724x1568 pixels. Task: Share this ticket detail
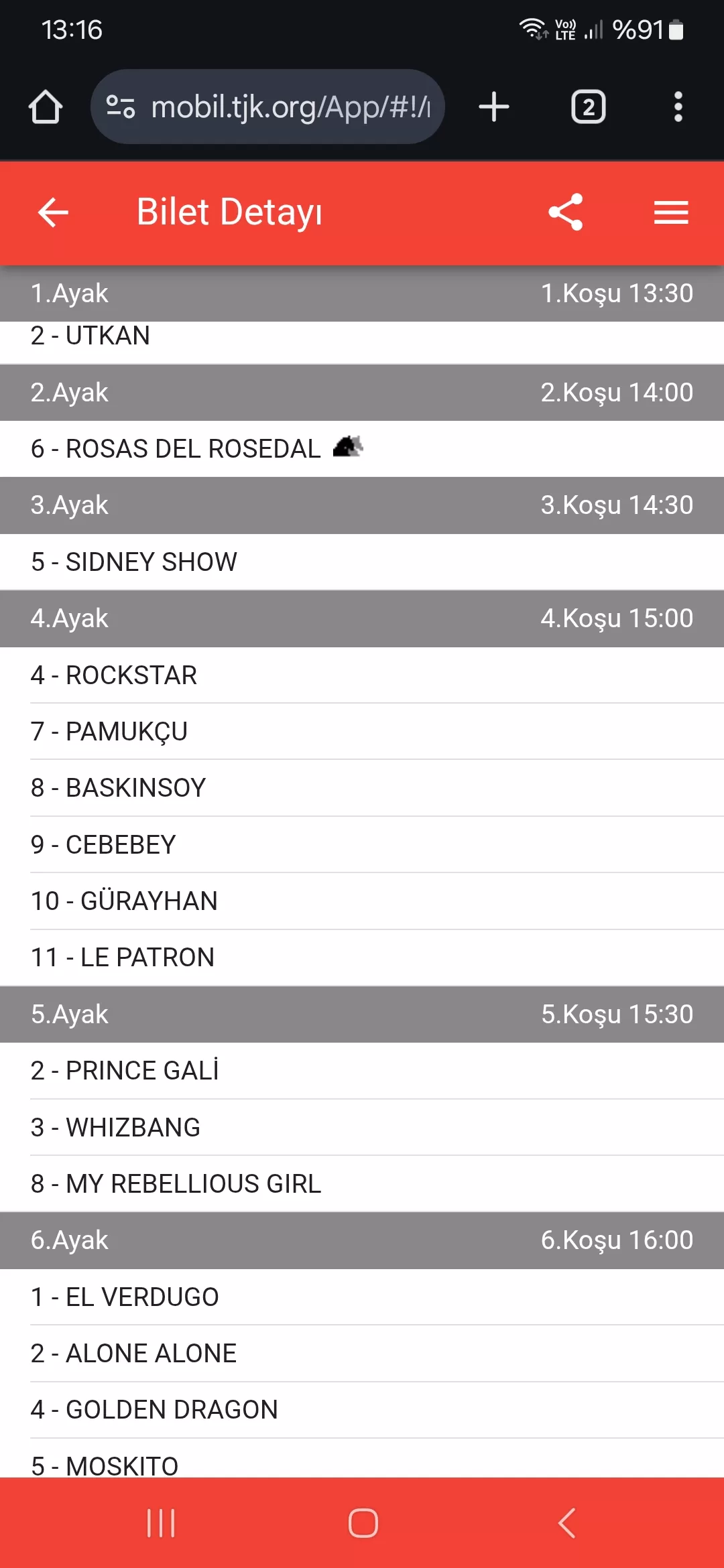point(566,212)
